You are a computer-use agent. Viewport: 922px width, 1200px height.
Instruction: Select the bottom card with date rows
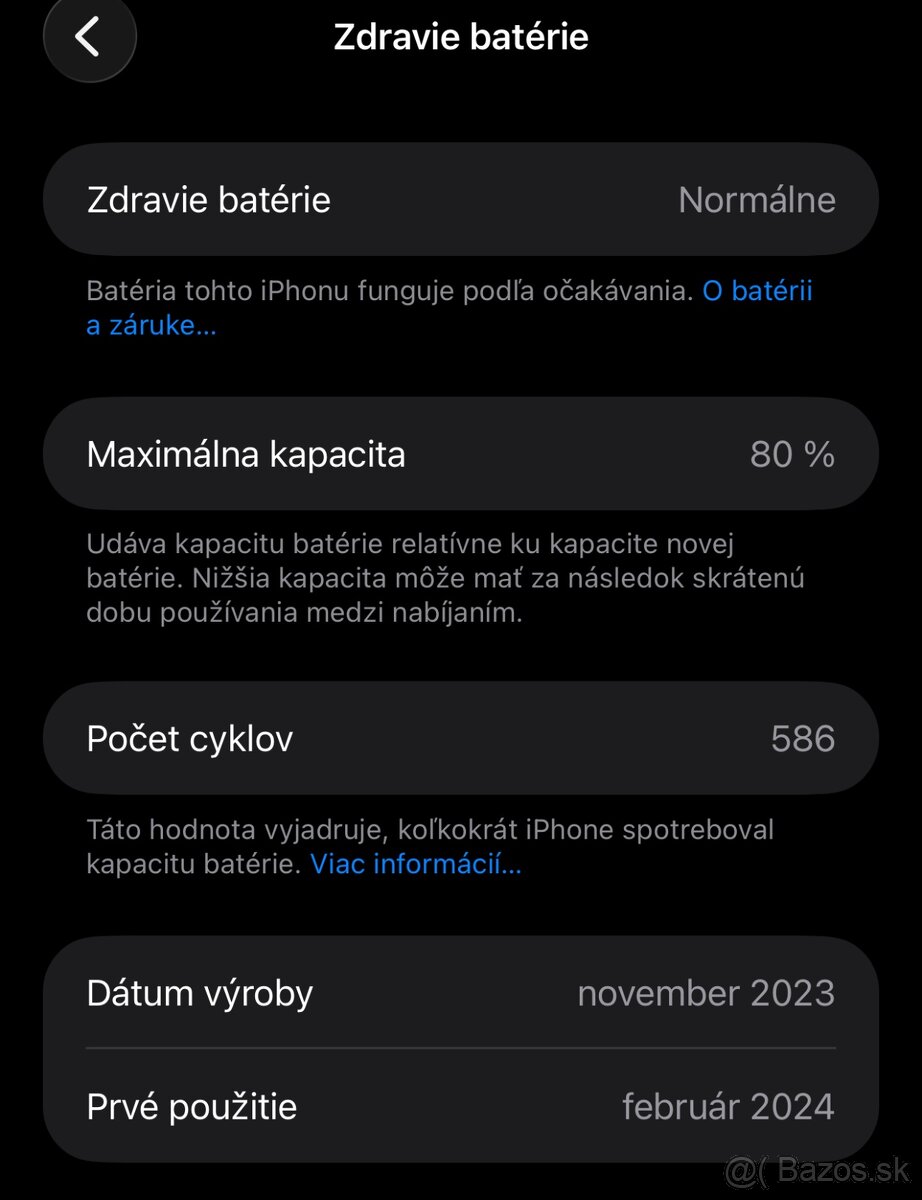[x=461, y=1050]
